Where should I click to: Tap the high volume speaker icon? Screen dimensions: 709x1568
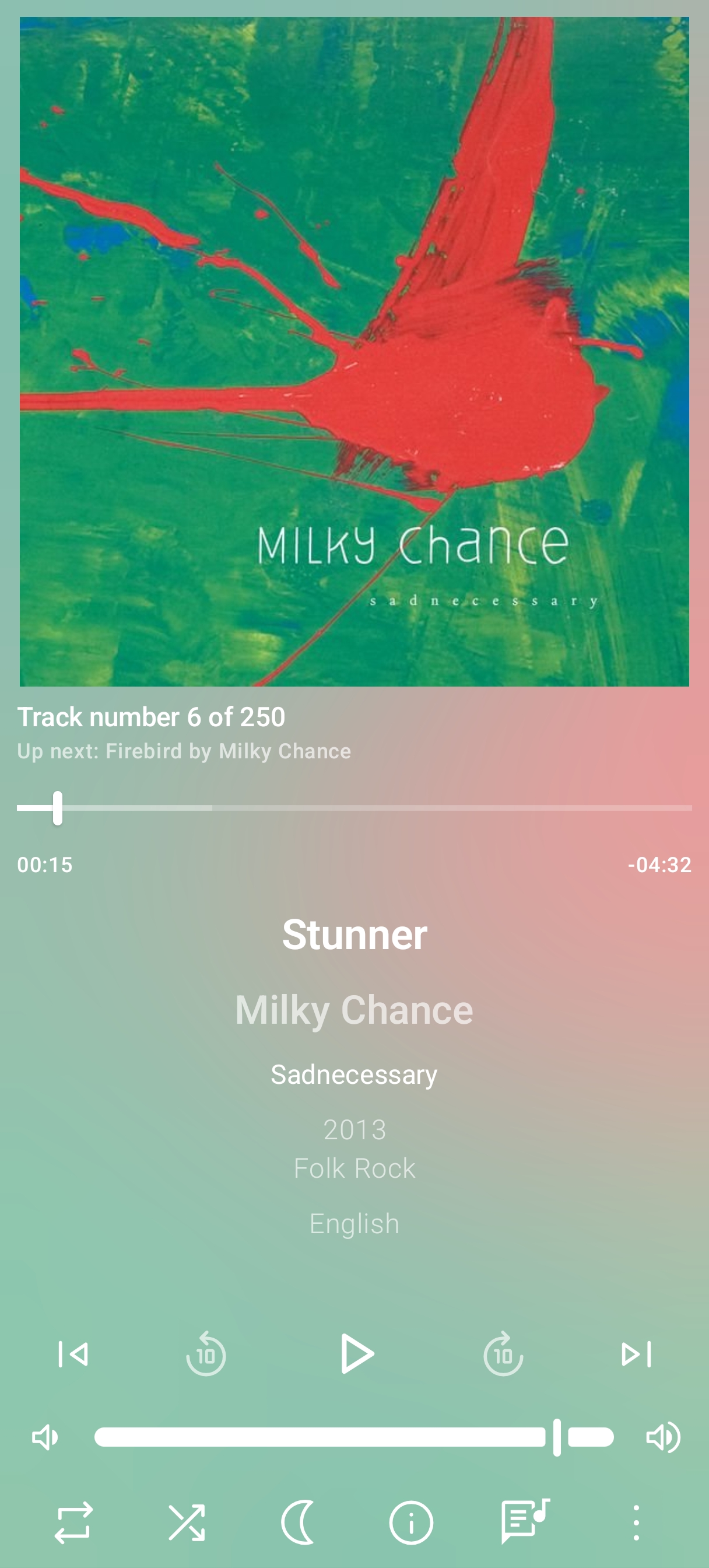[x=663, y=1437]
